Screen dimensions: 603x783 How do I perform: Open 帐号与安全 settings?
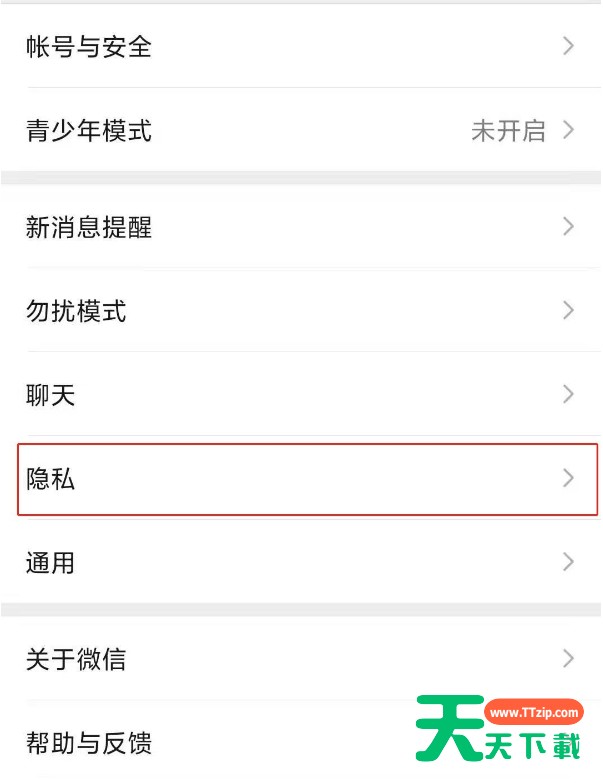pyautogui.click(x=300, y=46)
